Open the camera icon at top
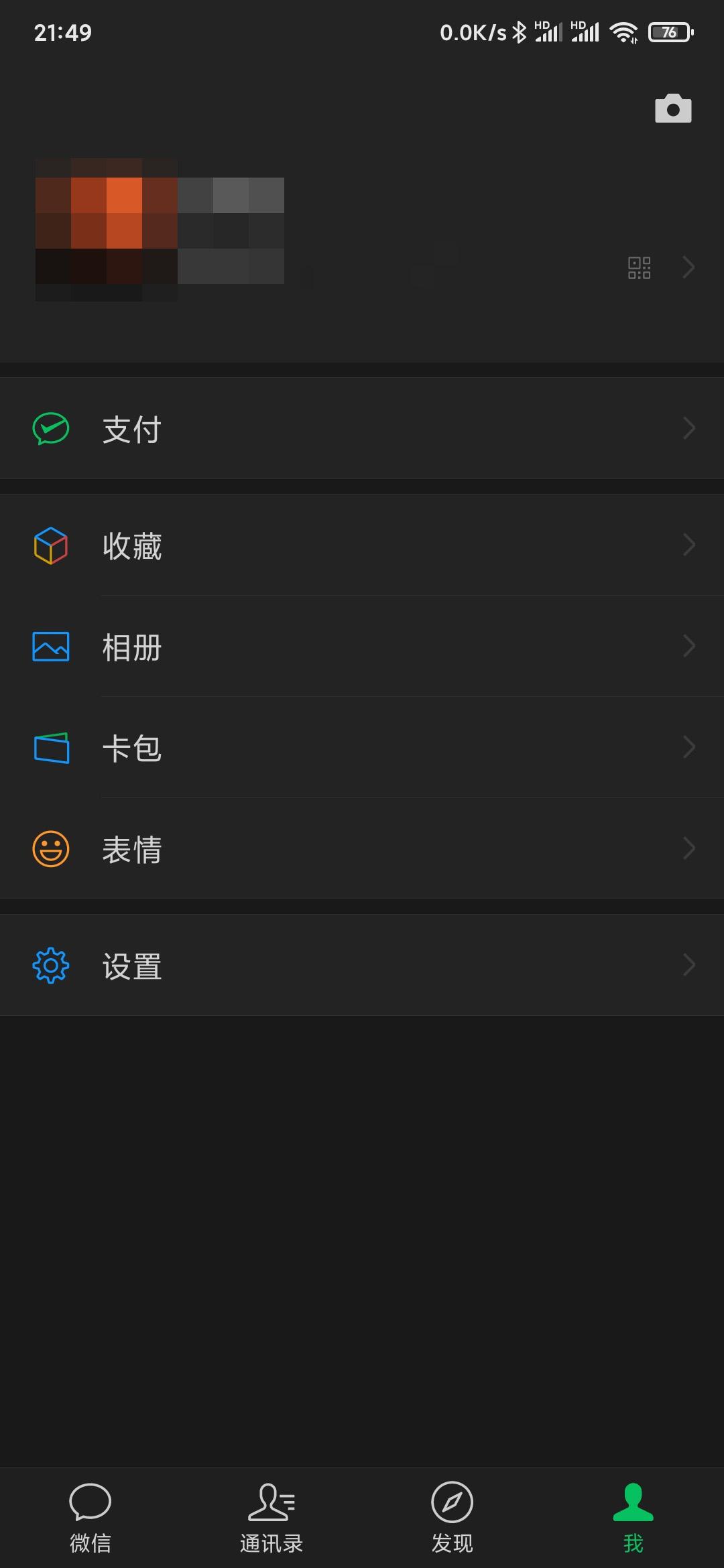The width and height of the screenshot is (724, 1568). coord(673,109)
